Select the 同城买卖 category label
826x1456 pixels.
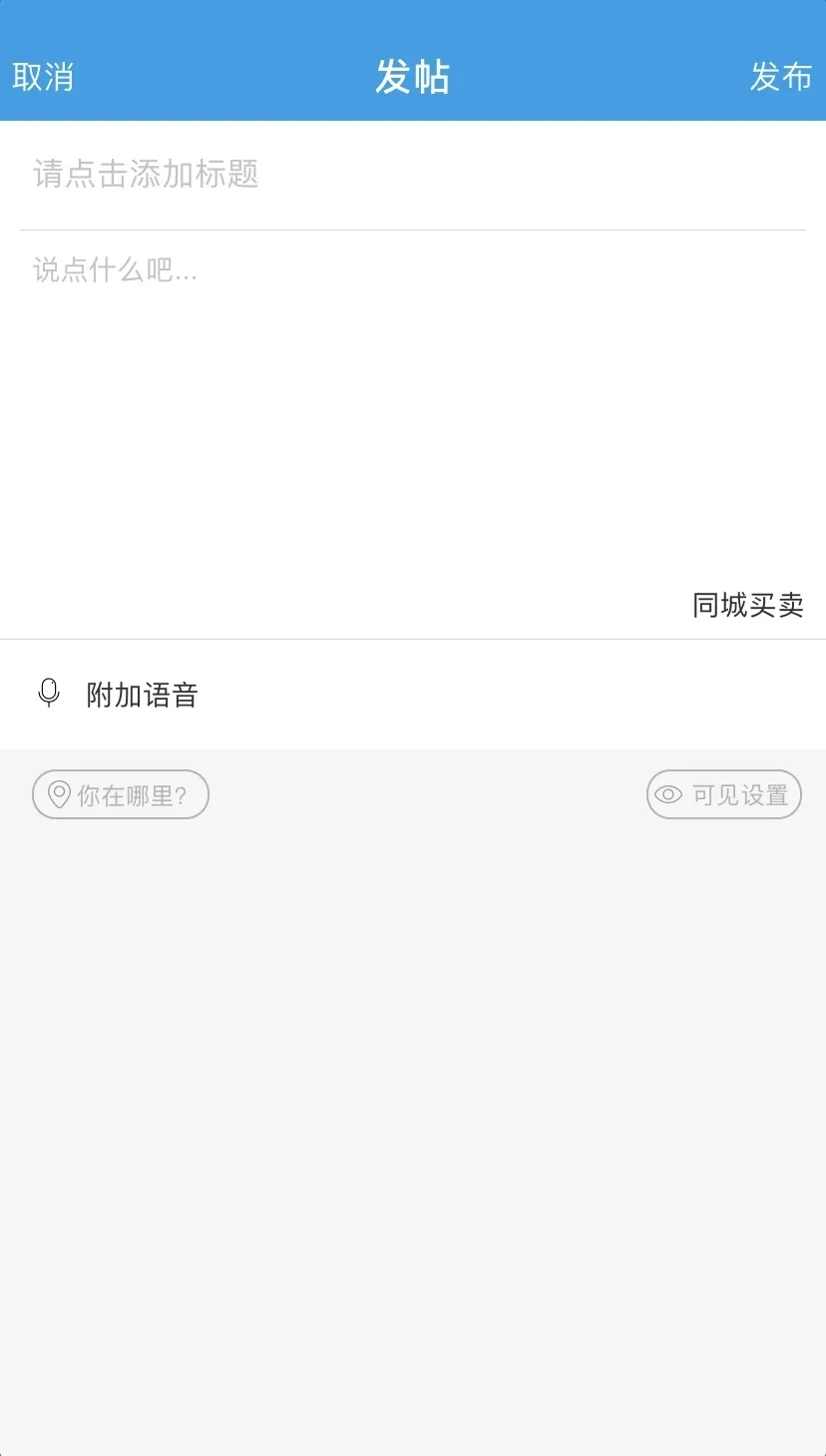pos(748,605)
